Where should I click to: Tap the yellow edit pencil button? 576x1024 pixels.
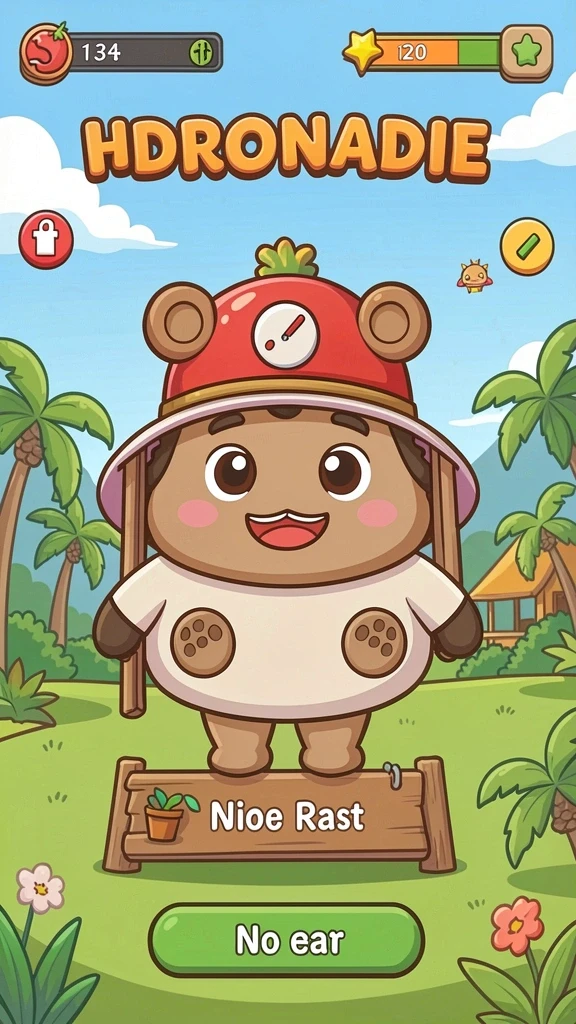pyautogui.click(x=527, y=247)
